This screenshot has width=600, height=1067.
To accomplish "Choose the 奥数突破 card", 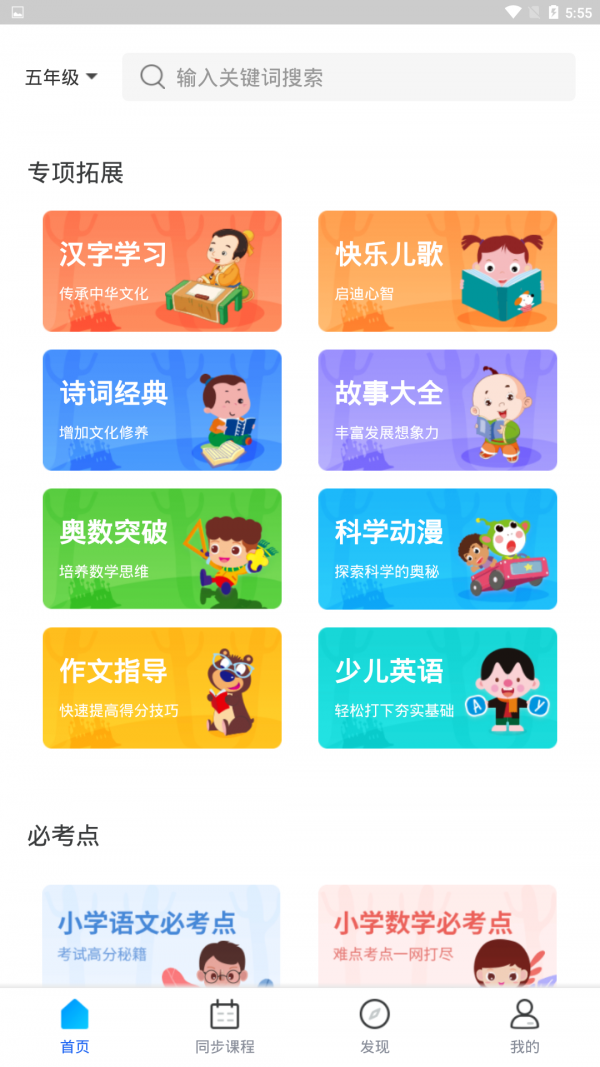I will pyautogui.click(x=162, y=549).
